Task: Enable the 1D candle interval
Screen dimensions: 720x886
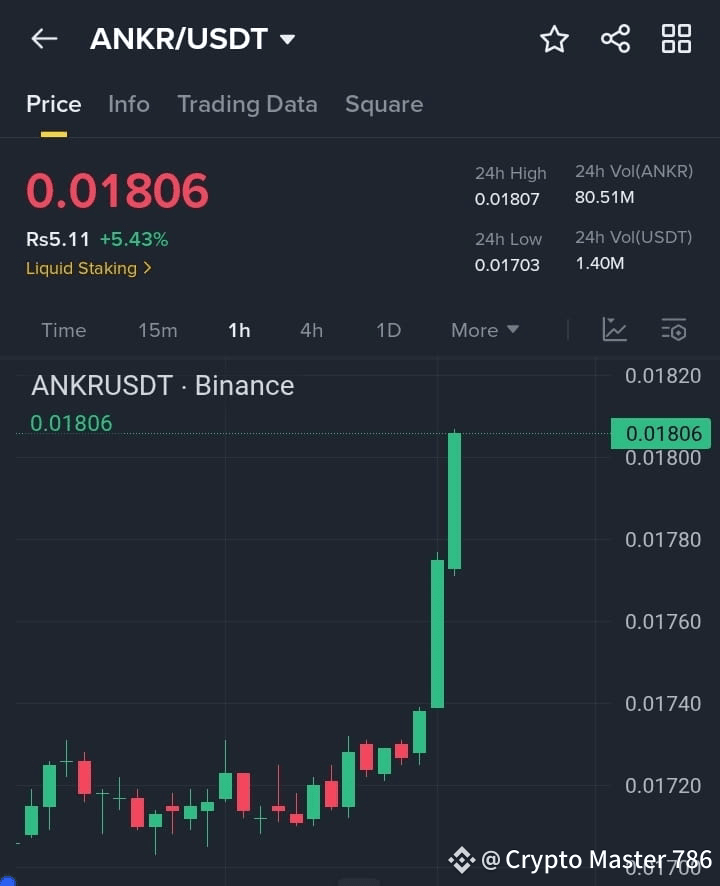Action: [x=388, y=330]
